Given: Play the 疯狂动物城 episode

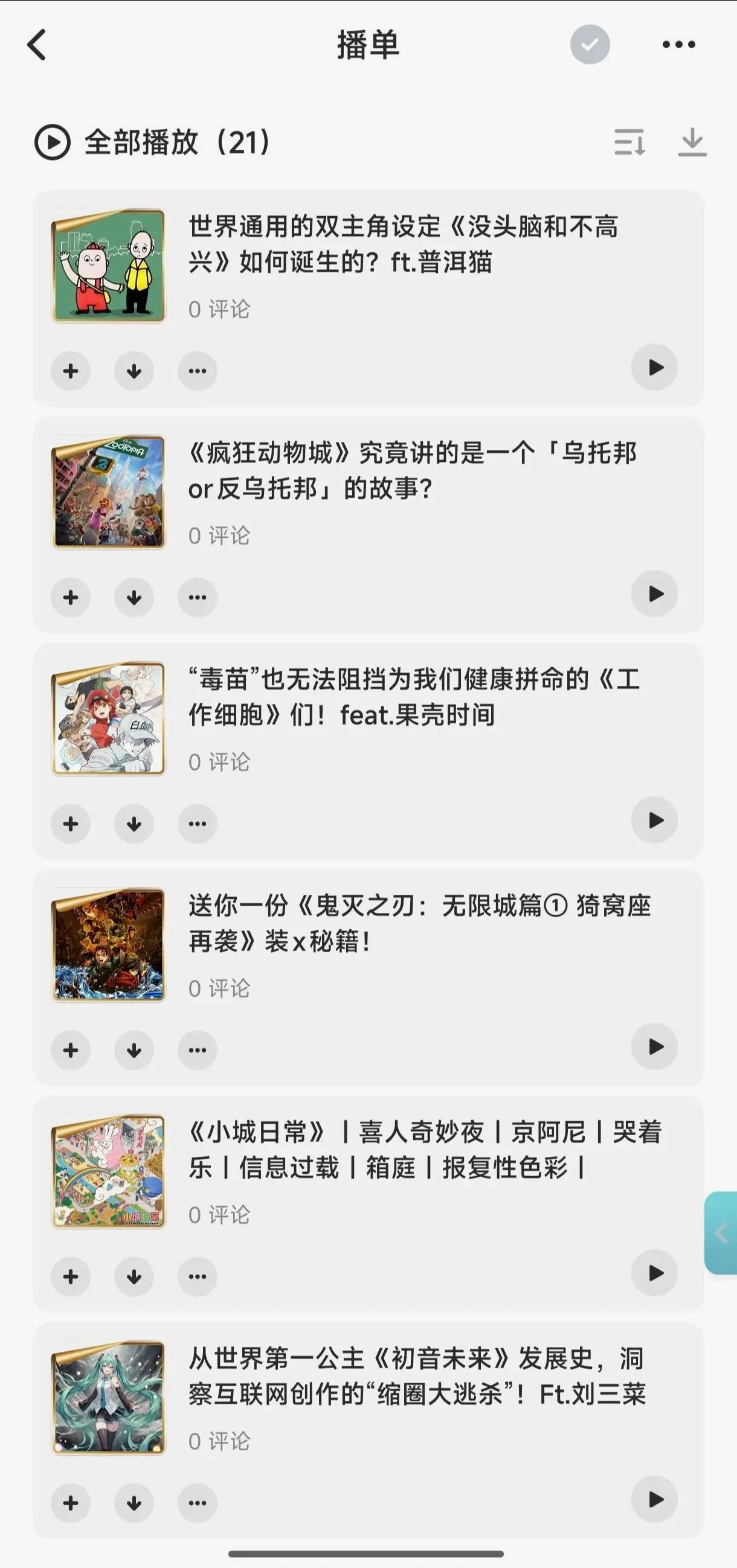Looking at the screenshot, I should click(x=655, y=594).
